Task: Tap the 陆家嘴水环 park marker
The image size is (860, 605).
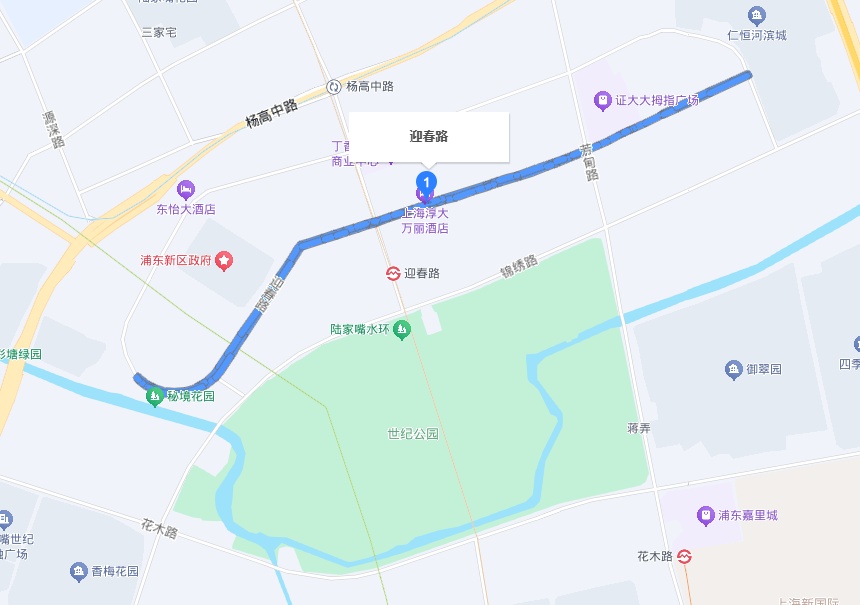Action: 402,328
